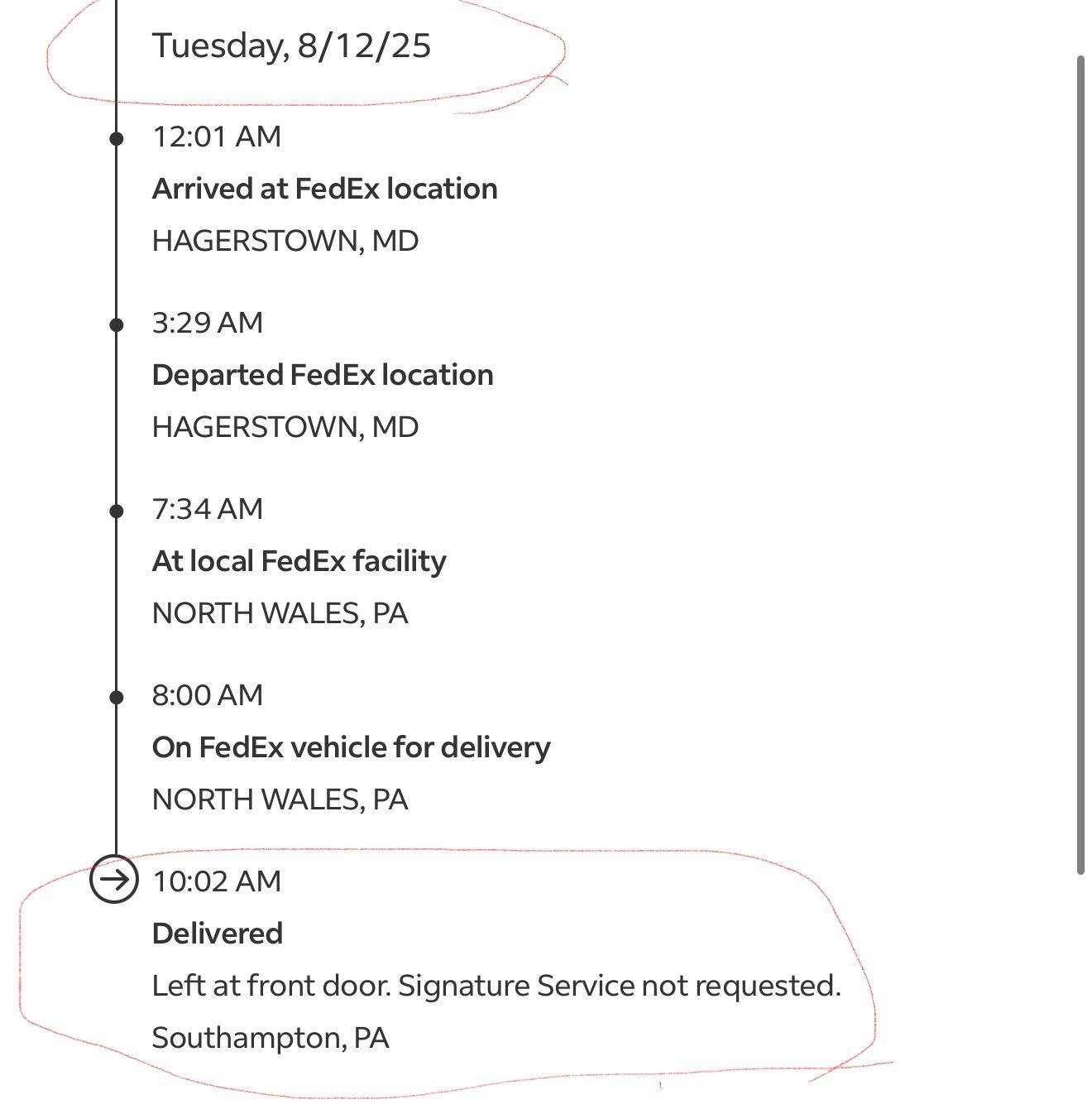
Task: Expand the Tuesday, 8/12/25 date header
Action: [294, 47]
